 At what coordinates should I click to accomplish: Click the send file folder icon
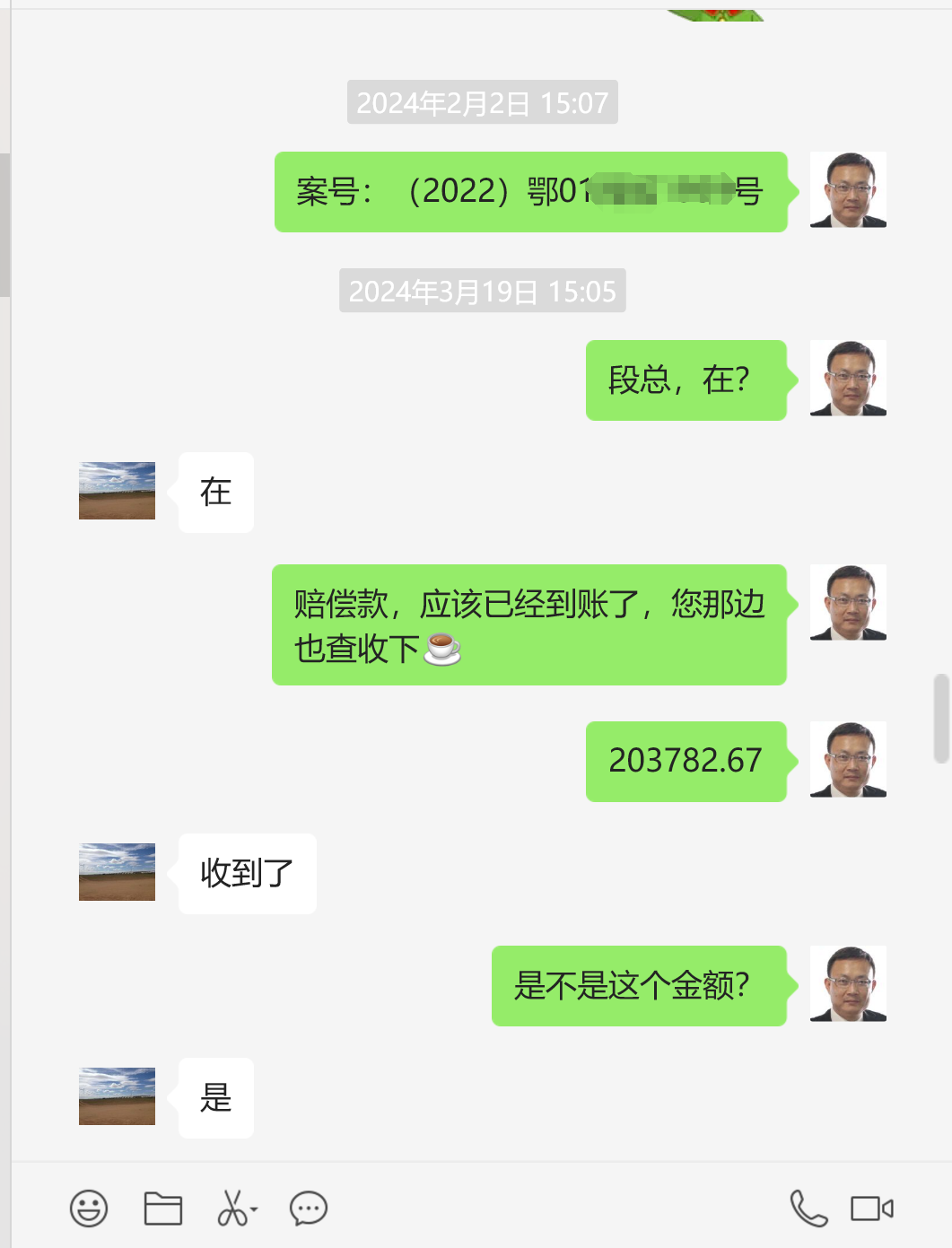(x=162, y=1209)
